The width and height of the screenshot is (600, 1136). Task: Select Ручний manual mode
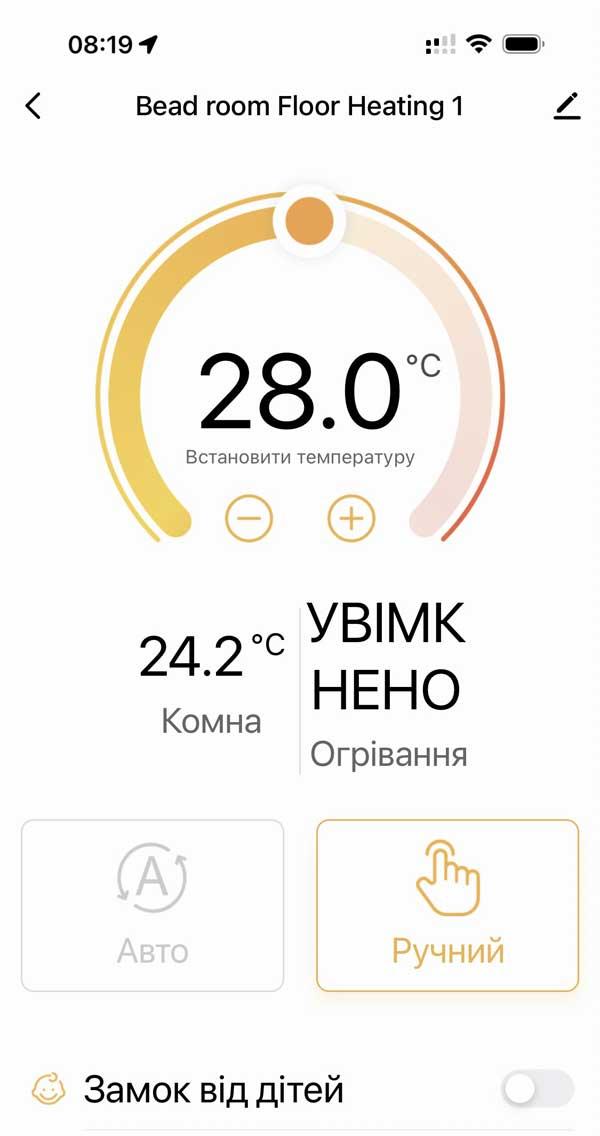coord(447,905)
